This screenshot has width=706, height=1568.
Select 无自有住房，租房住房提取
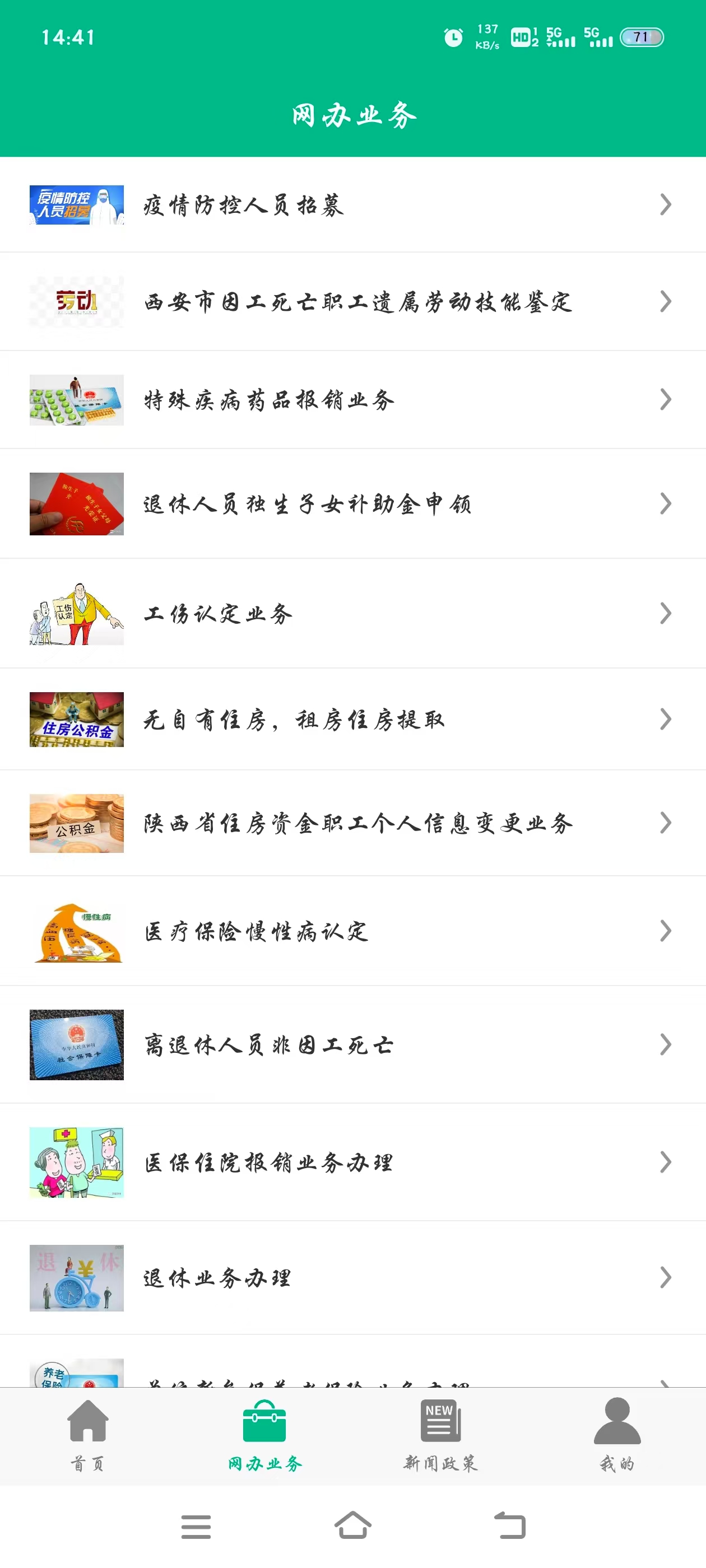[x=352, y=720]
